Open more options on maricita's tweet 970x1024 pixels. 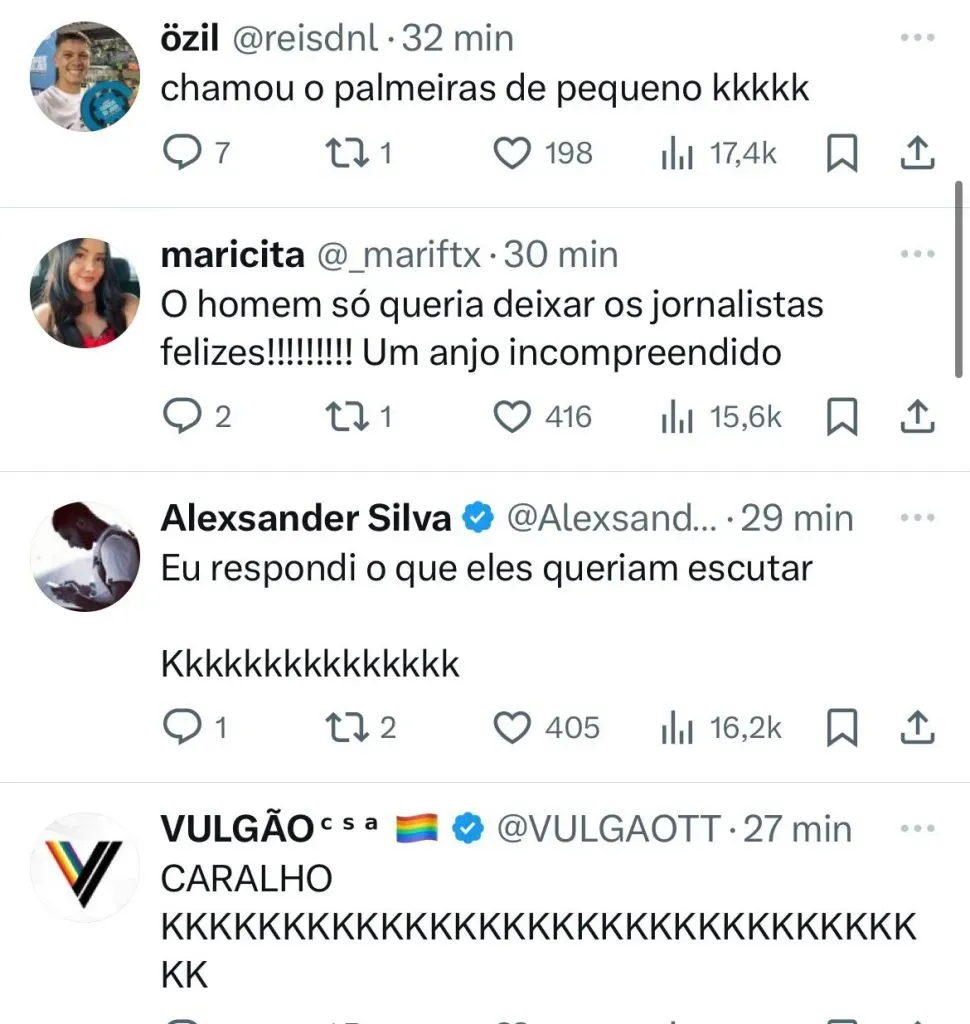pyautogui.click(x=917, y=255)
